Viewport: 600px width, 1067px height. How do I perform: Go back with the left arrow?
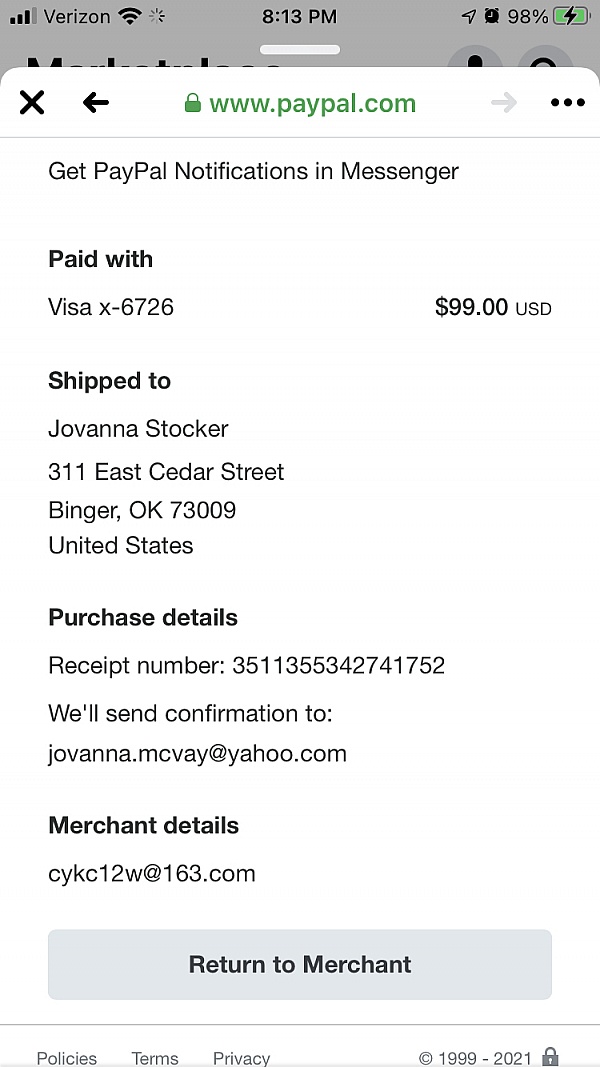(96, 103)
